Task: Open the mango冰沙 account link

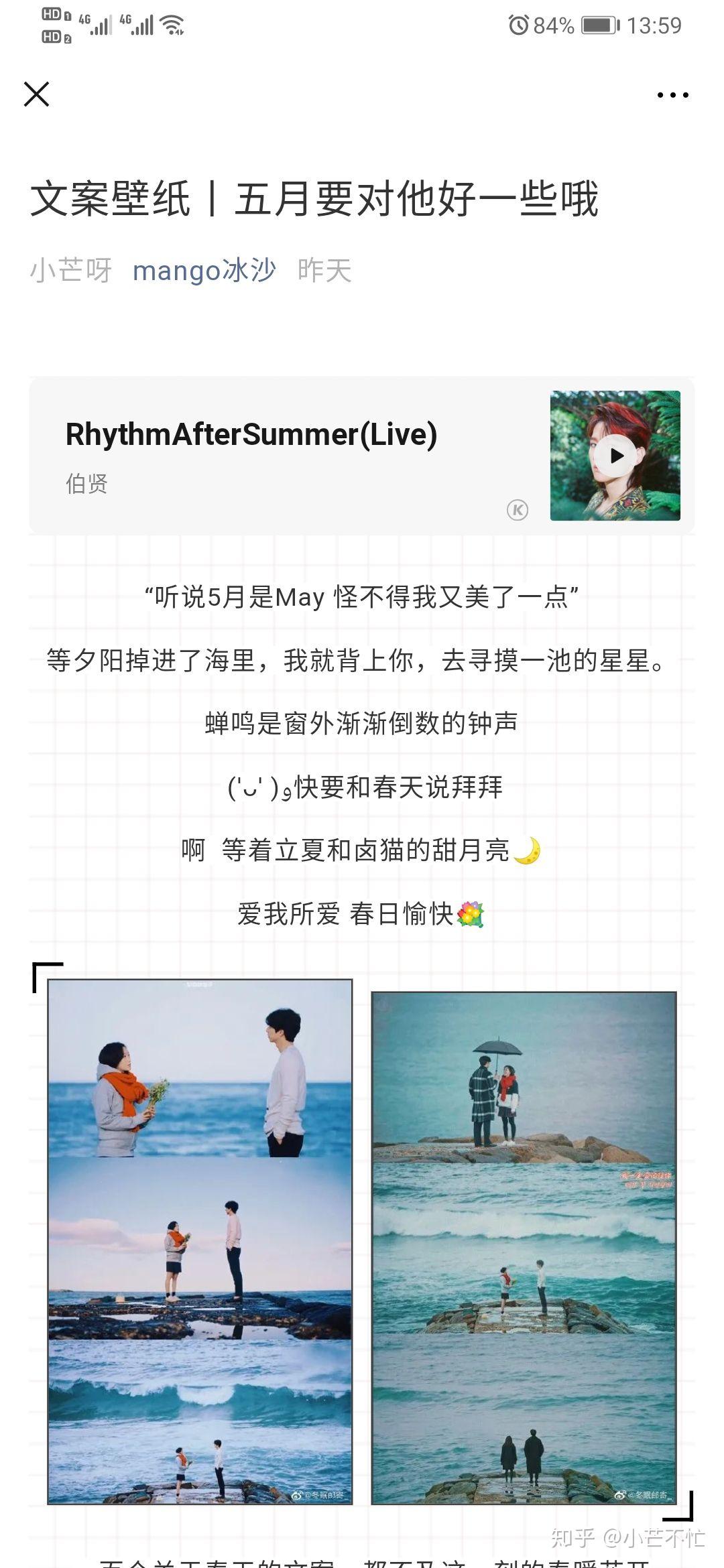Action: click(x=204, y=271)
